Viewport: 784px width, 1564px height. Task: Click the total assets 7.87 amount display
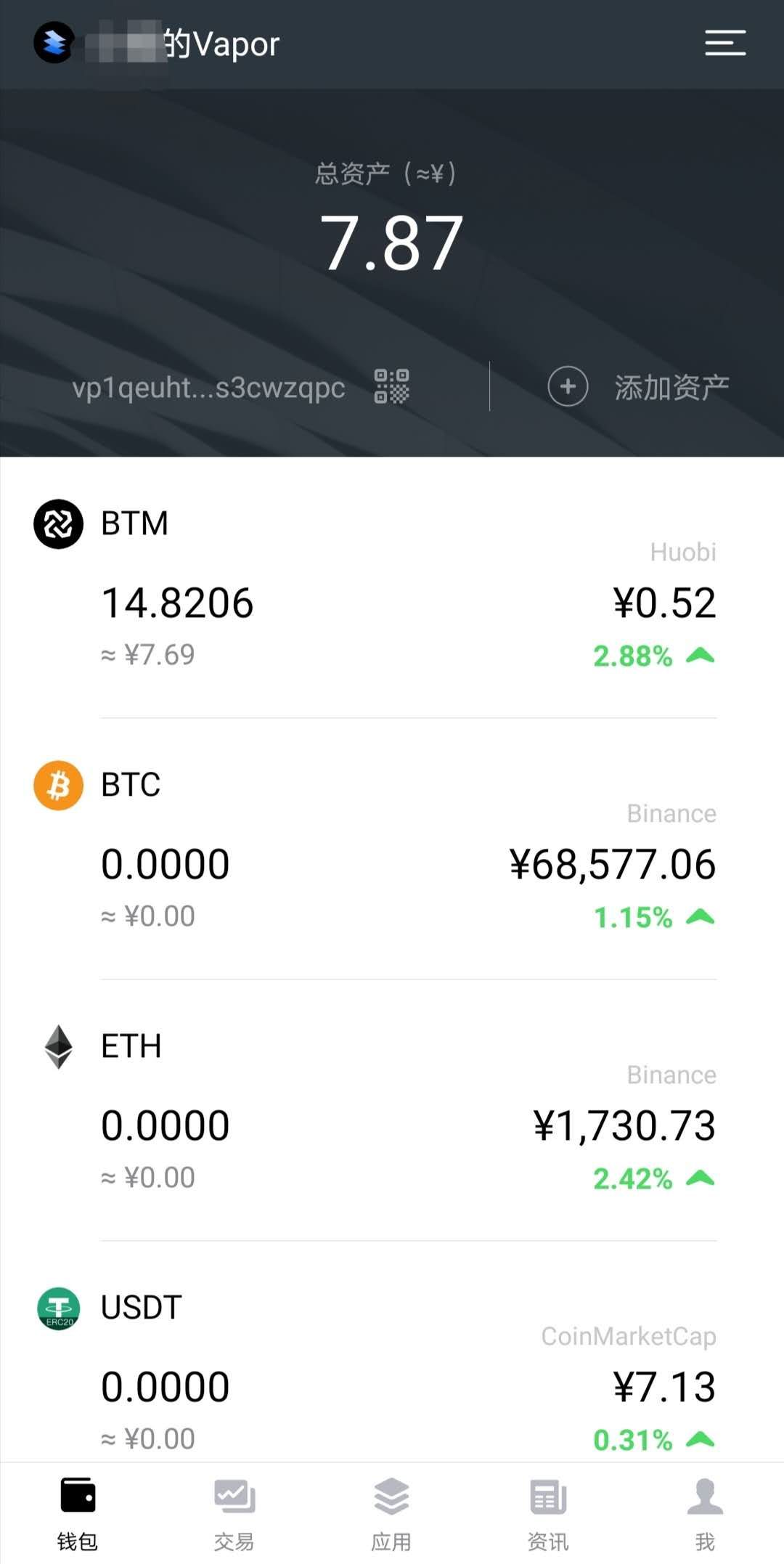click(391, 242)
